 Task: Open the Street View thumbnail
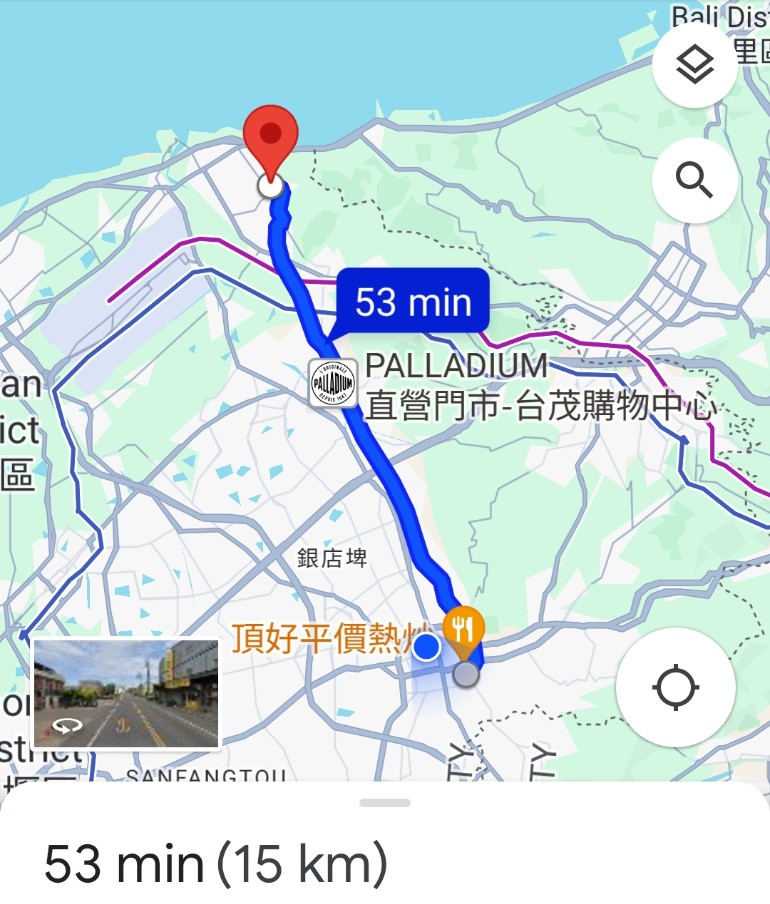click(126, 694)
